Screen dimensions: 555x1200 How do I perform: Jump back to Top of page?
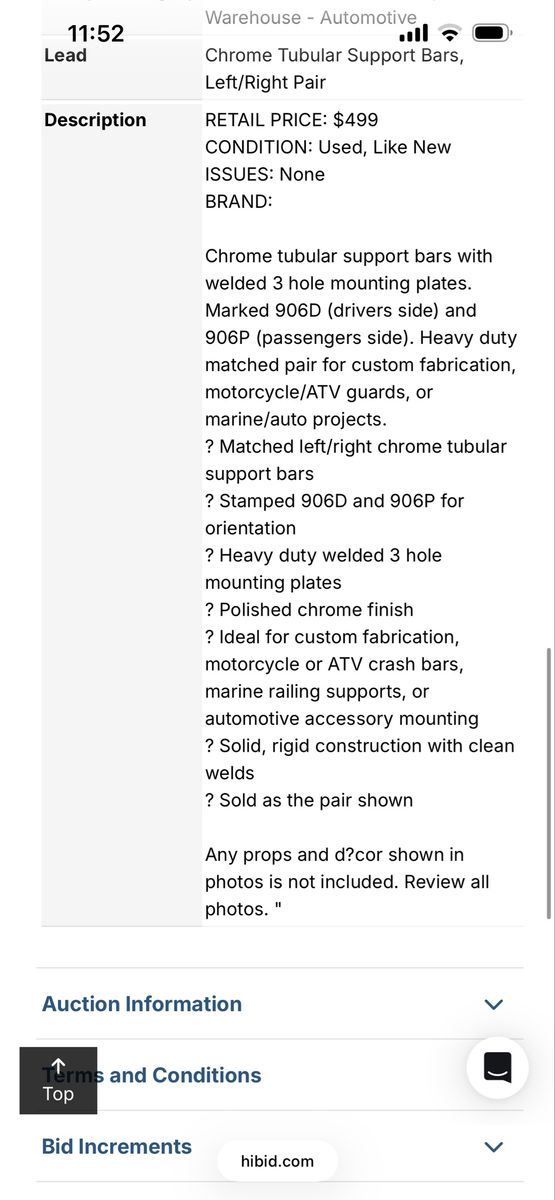58,1081
